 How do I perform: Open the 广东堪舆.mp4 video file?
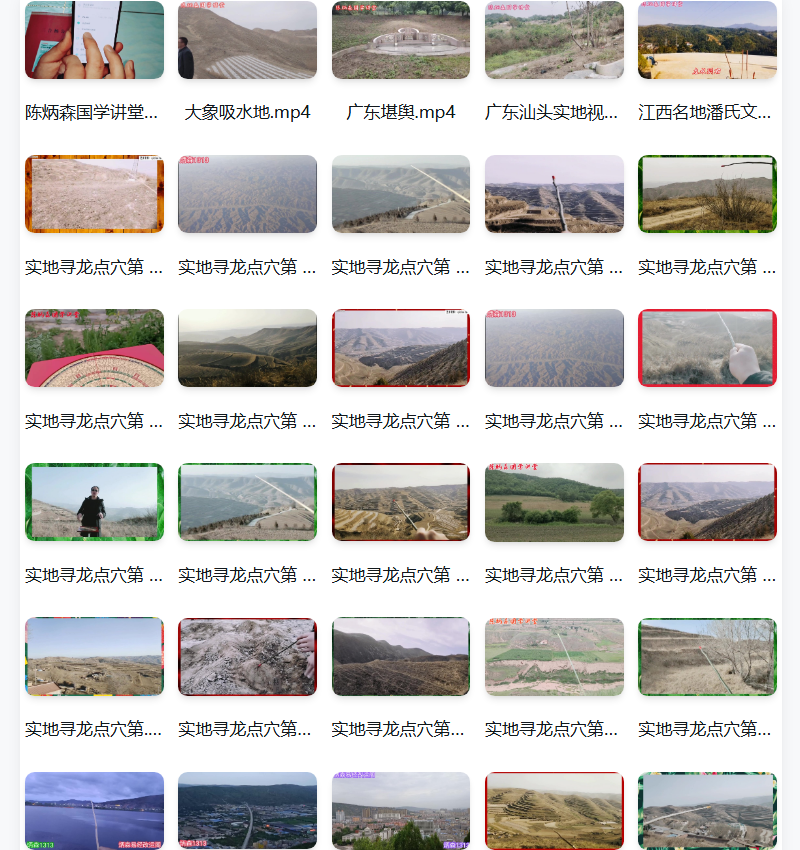[x=400, y=40]
